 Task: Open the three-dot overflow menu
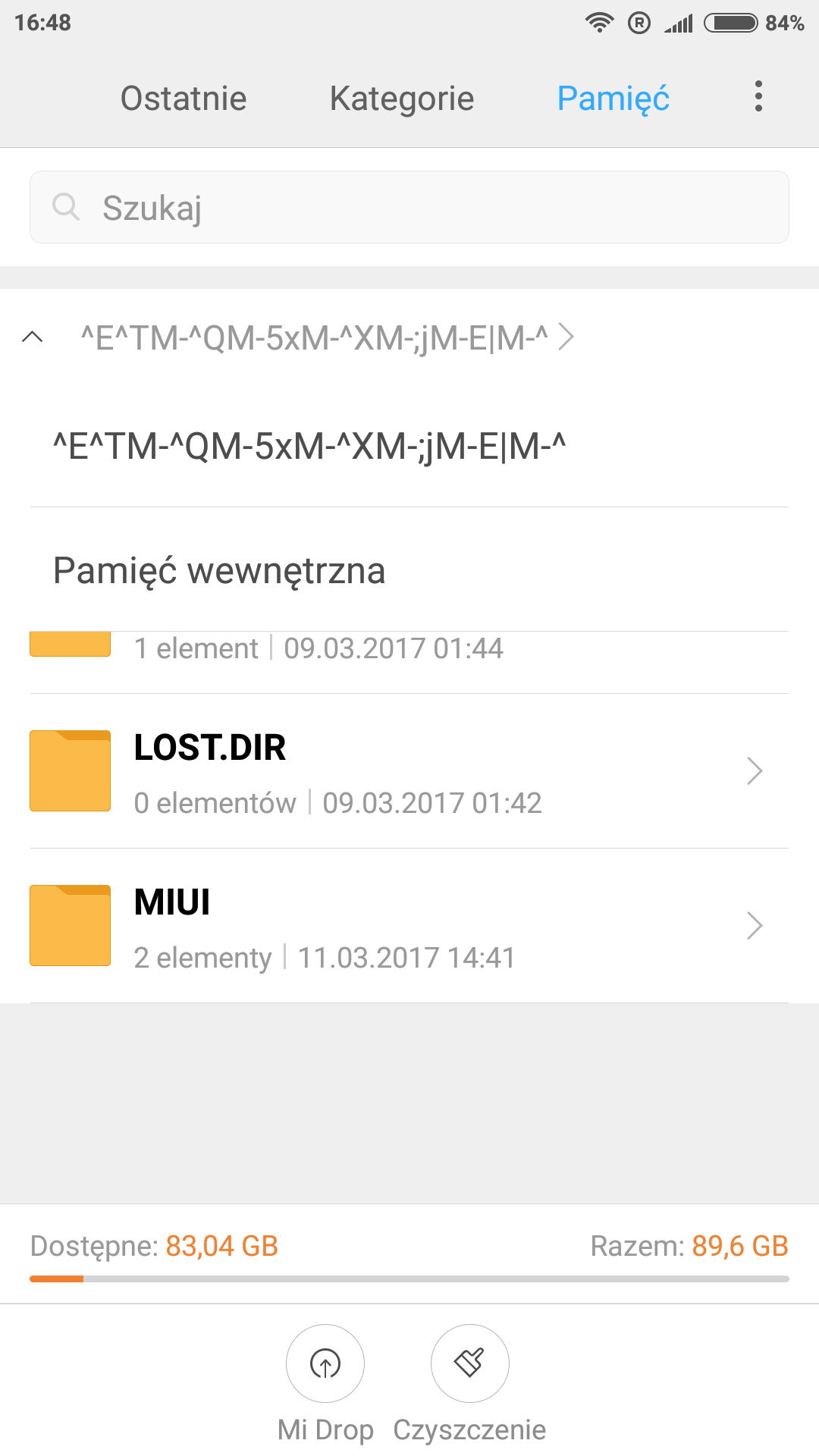point(758,97)
